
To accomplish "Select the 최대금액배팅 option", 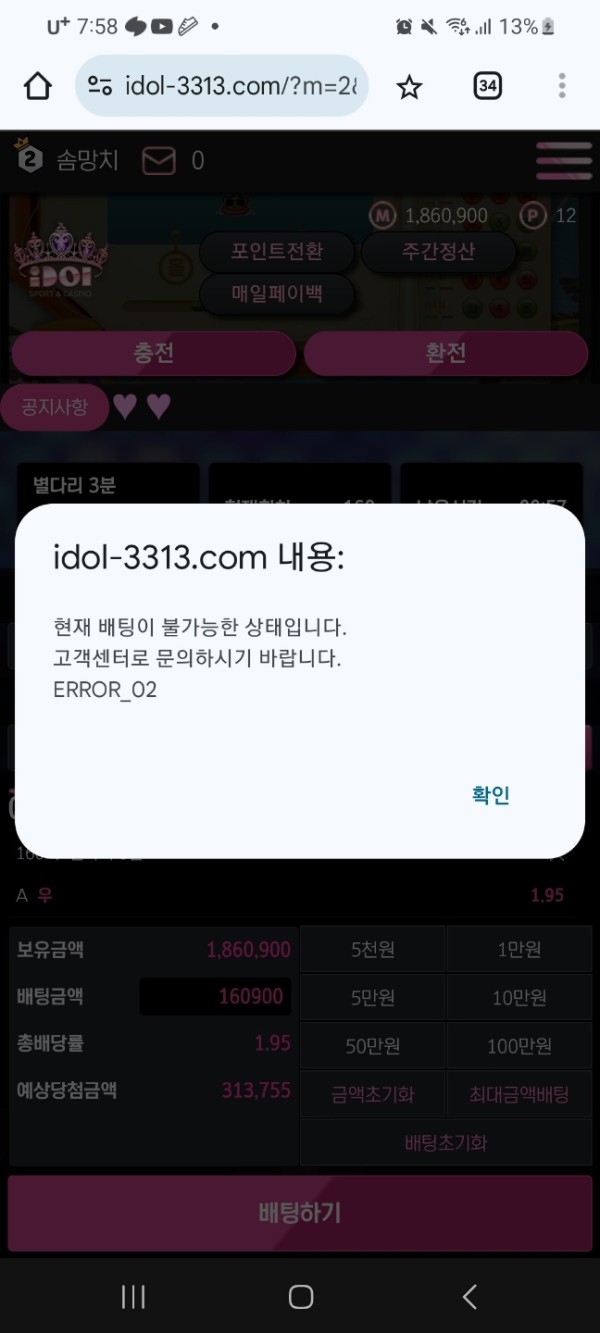I will tap(519, 1094).
